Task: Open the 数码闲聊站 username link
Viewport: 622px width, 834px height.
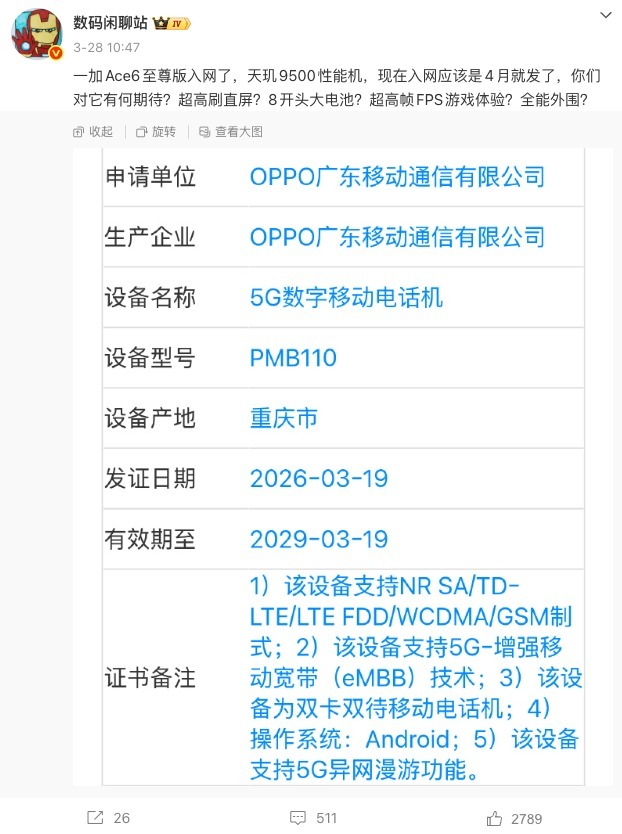Action: coord(109,20)
